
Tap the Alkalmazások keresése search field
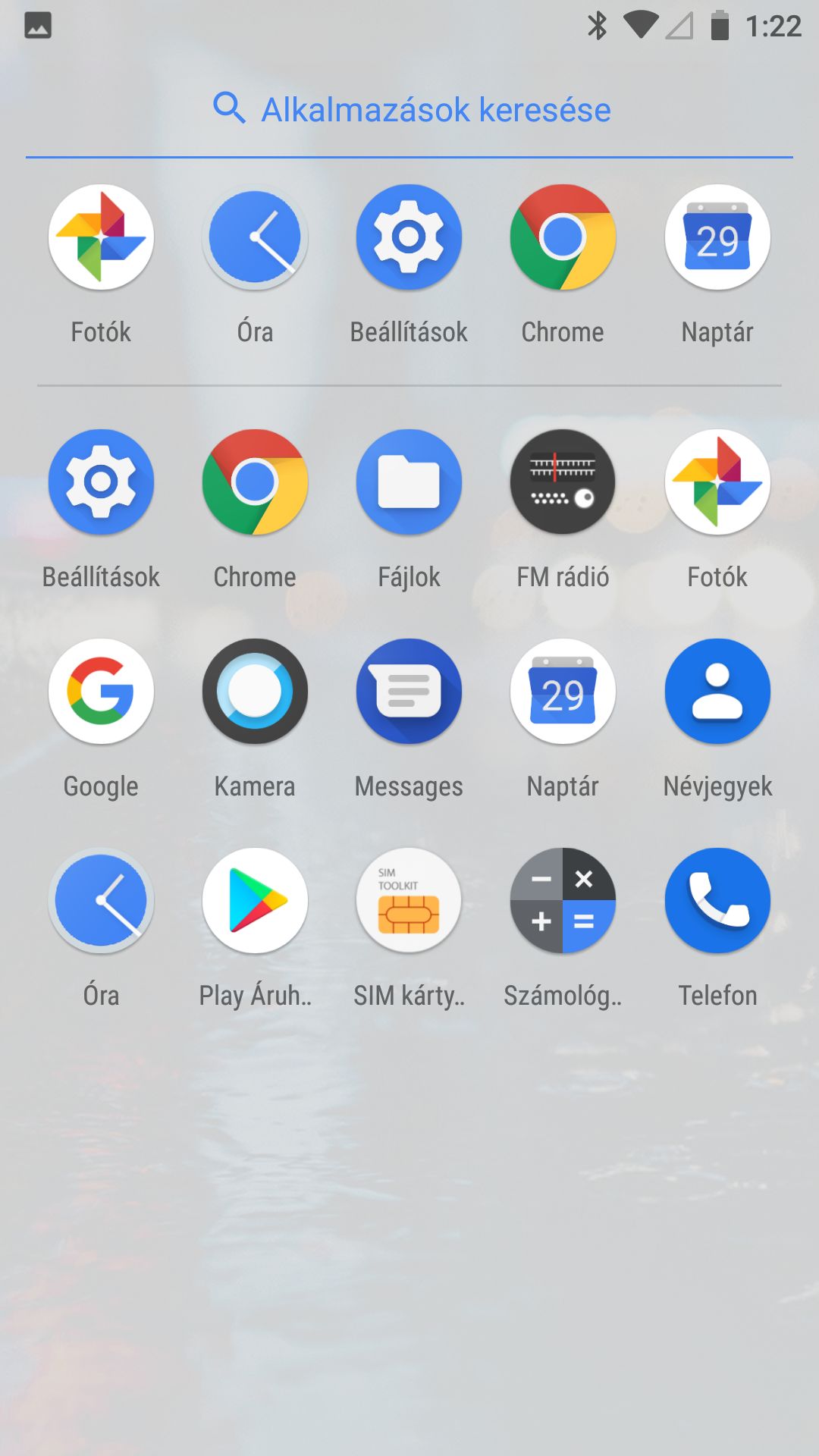coord(409,109)
